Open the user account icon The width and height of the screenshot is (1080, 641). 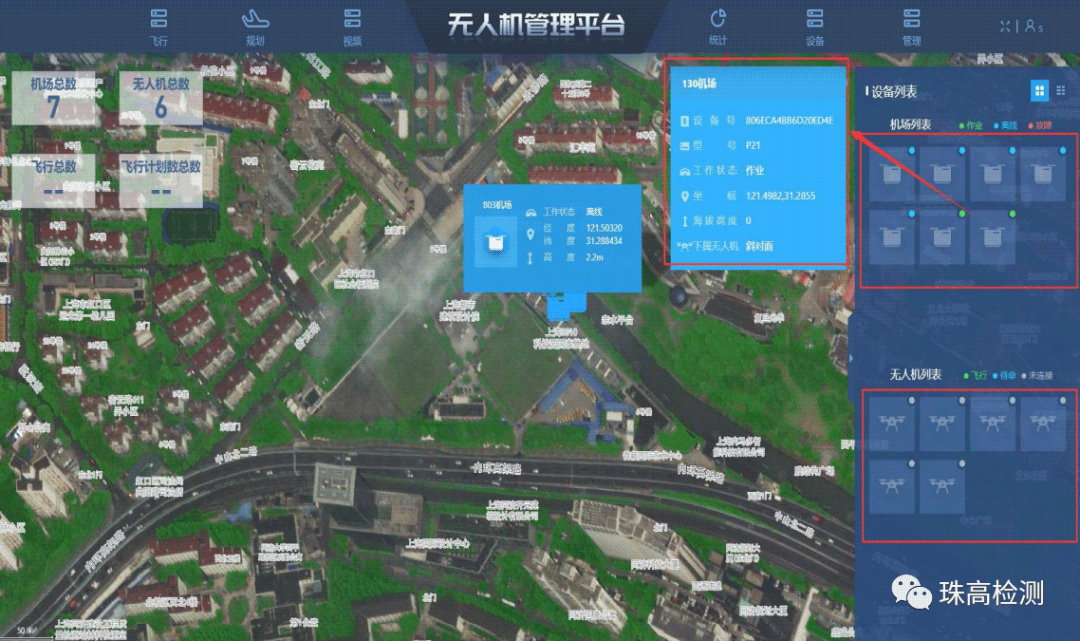click(1033, 27)
